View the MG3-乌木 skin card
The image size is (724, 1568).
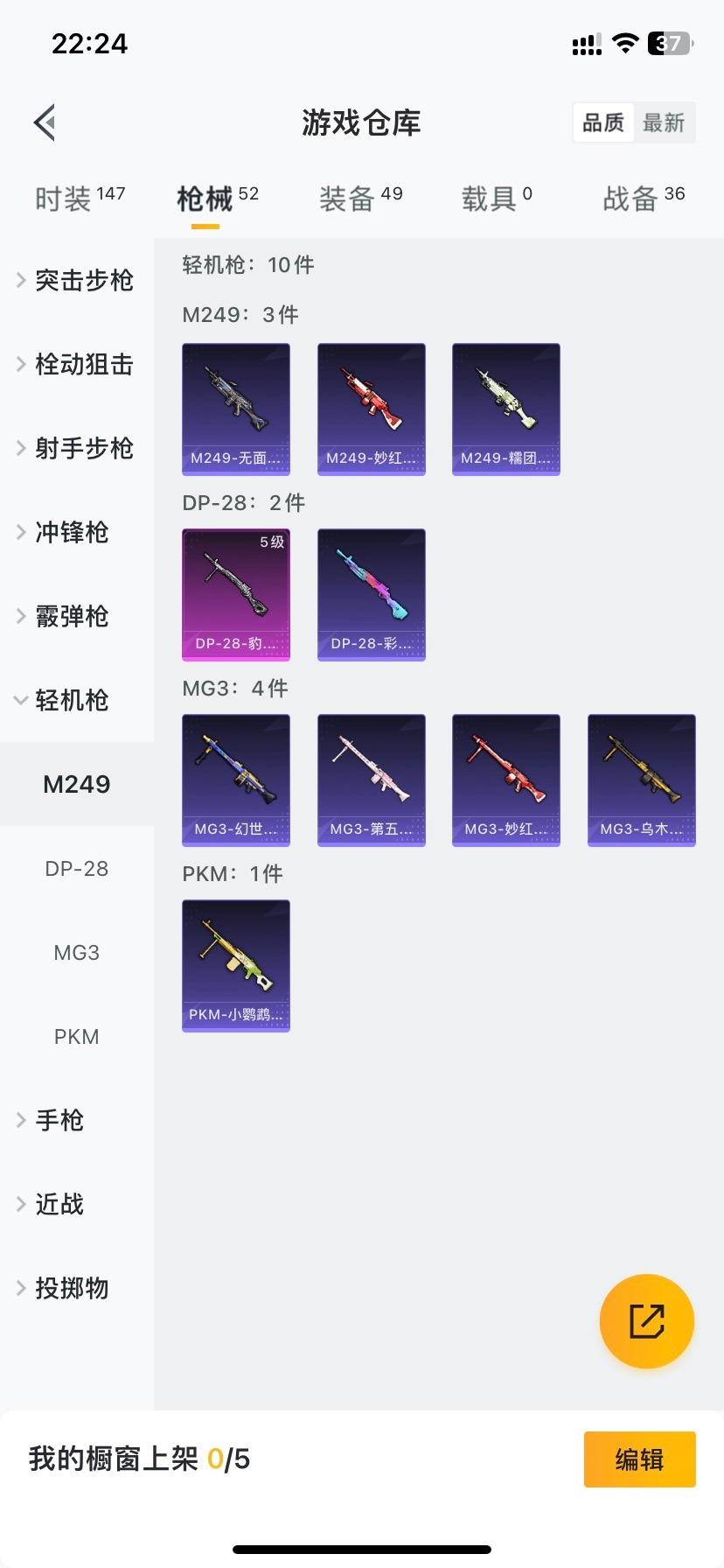[642, 780]
